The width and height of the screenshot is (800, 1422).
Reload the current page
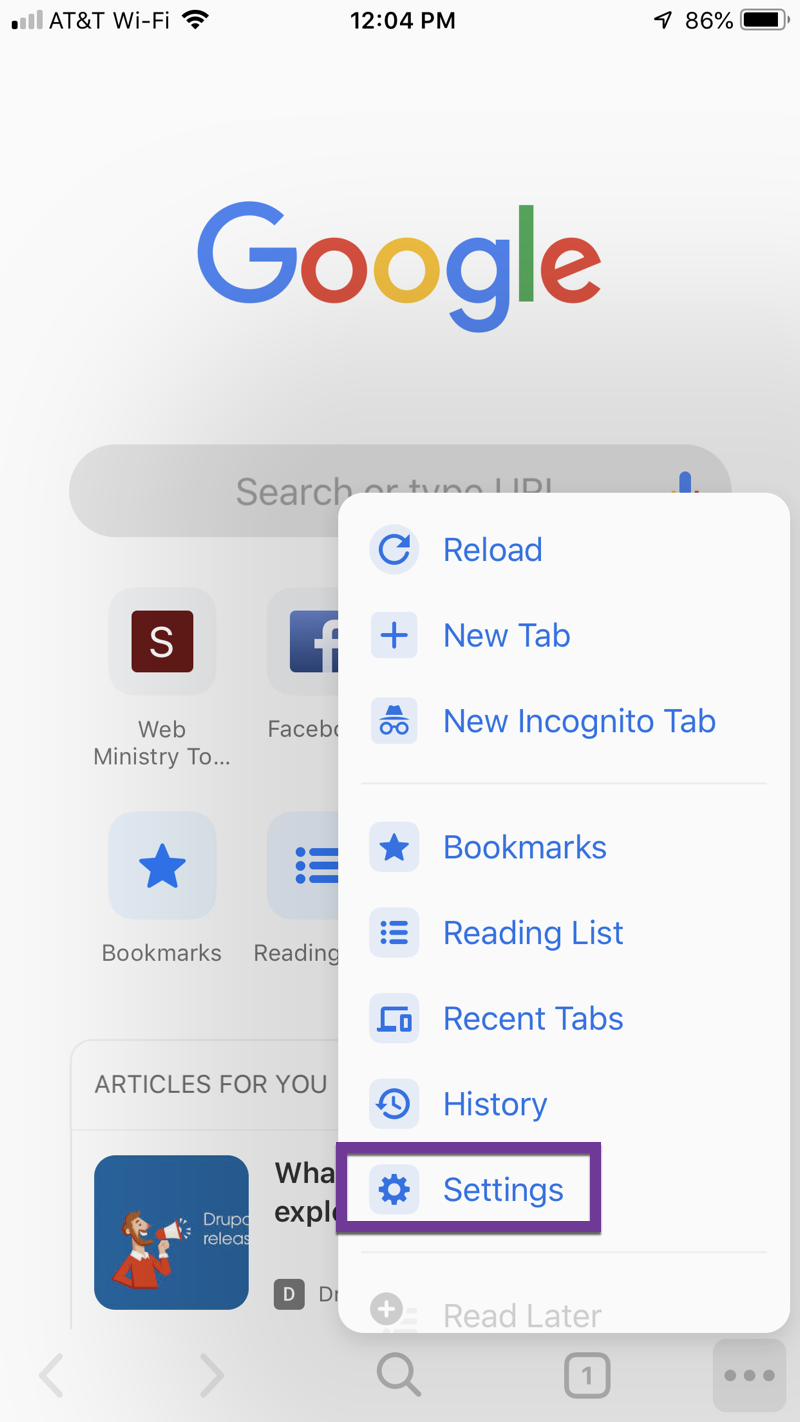[x=490, y=550]
